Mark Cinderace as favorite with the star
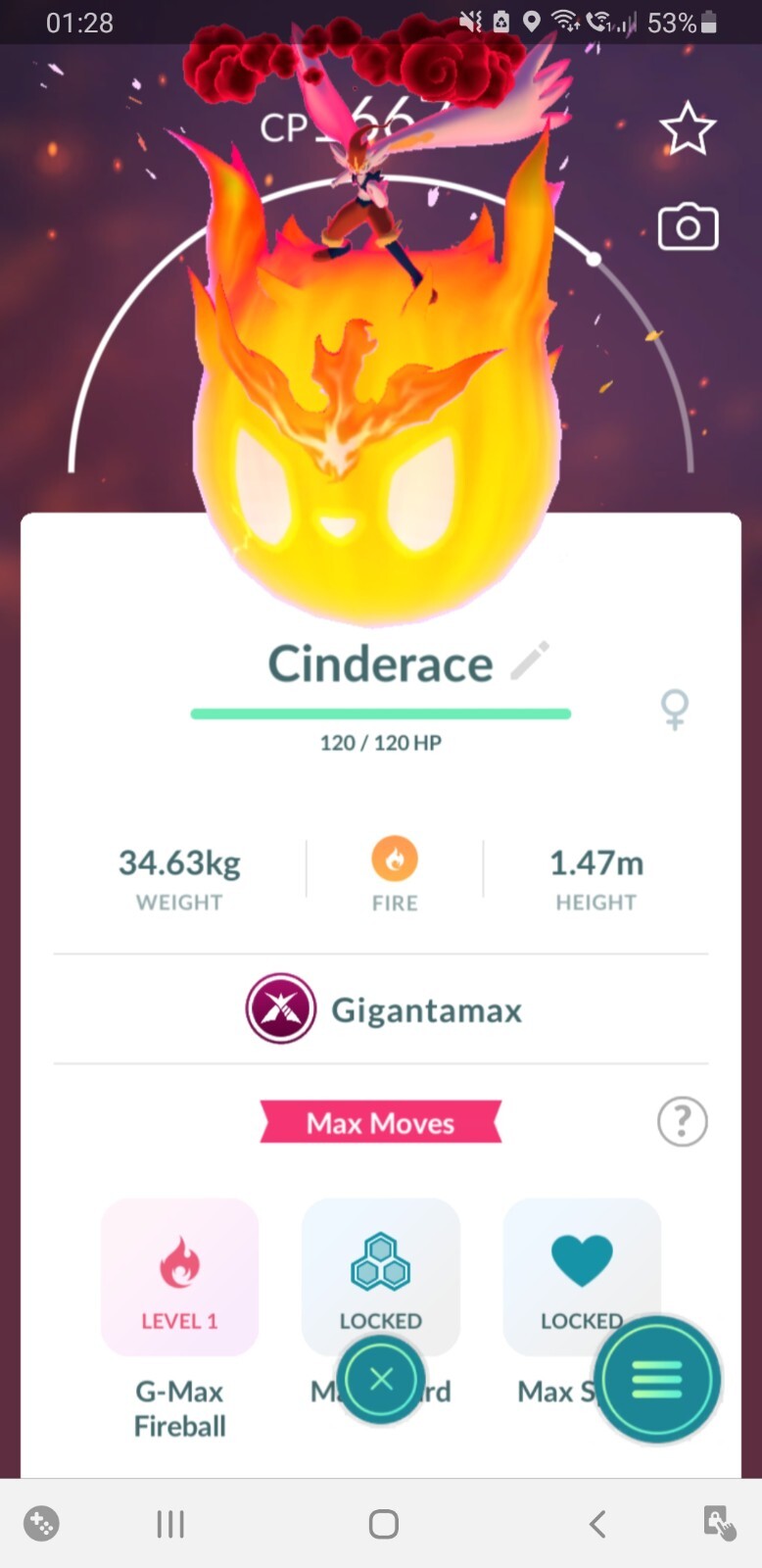762x1568 pixels. point(688,128)
